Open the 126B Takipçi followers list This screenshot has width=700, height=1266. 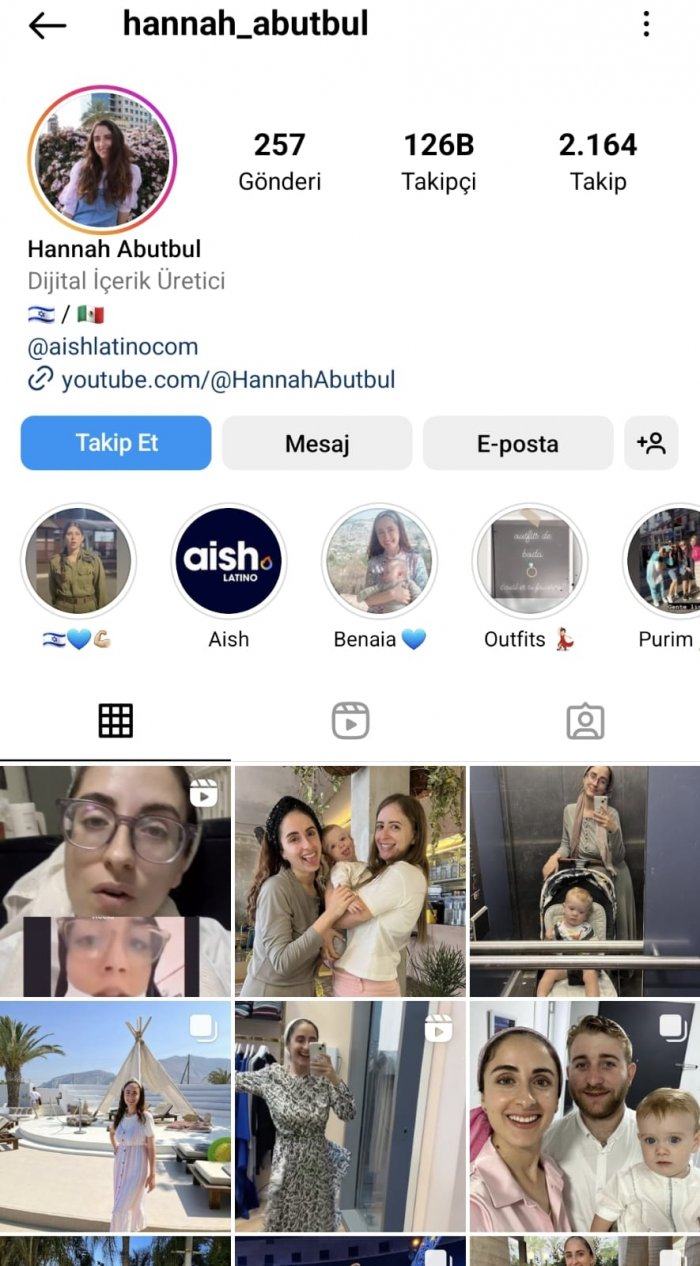(438, 161)
